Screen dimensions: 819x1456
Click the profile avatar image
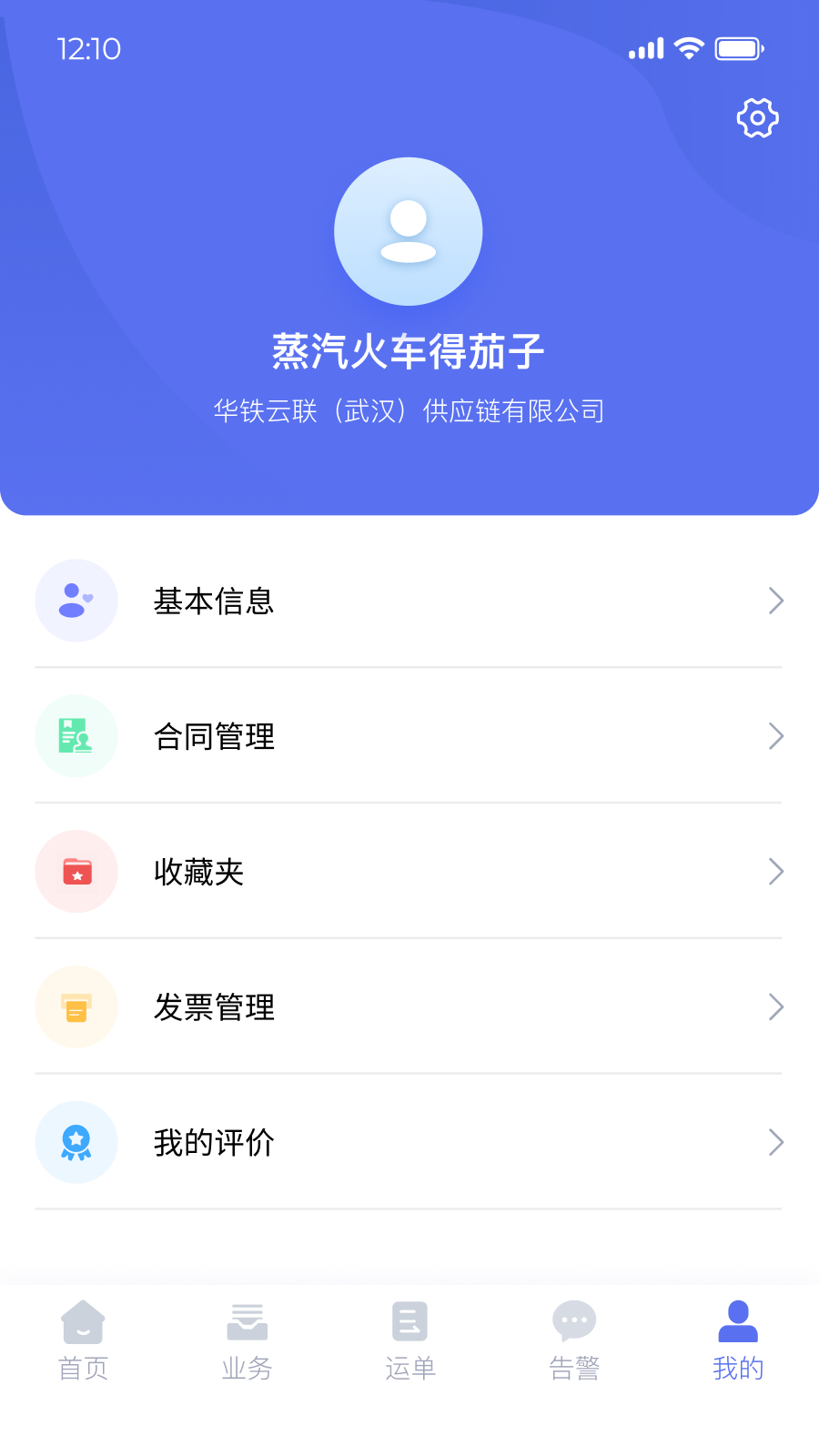[408, 231]
